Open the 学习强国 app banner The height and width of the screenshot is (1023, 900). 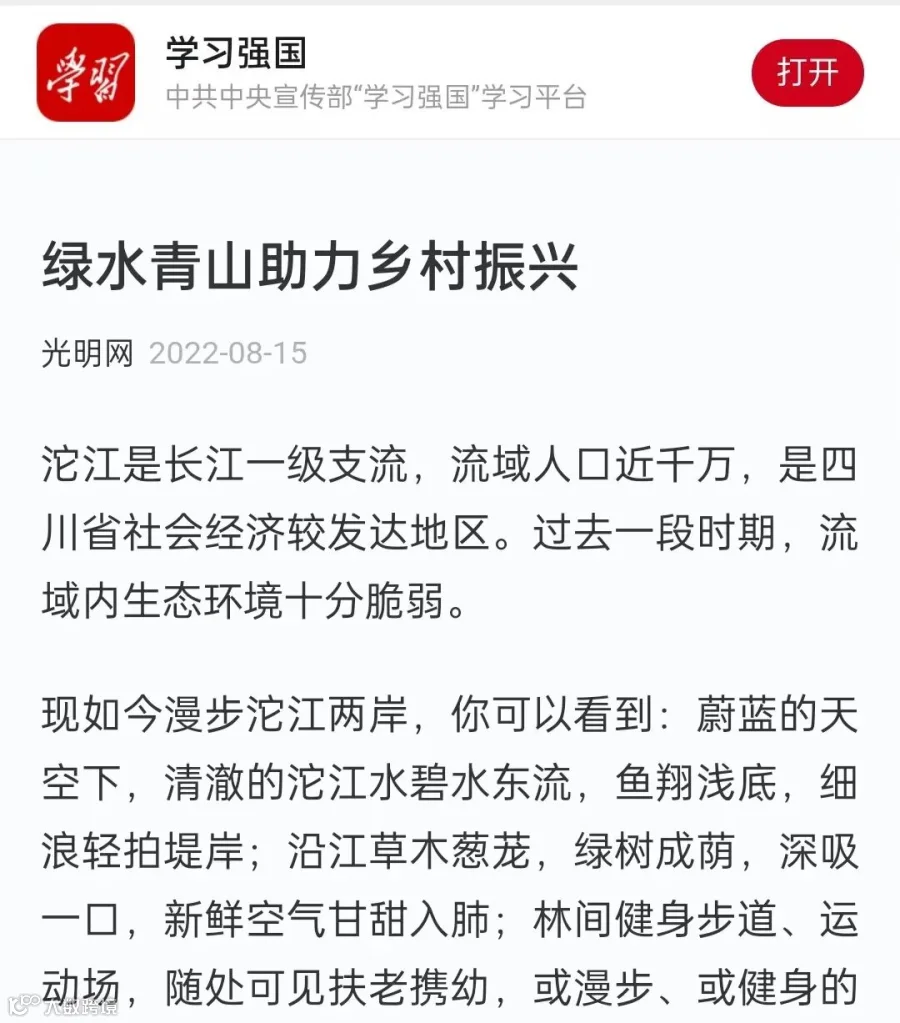pos(450,72)
